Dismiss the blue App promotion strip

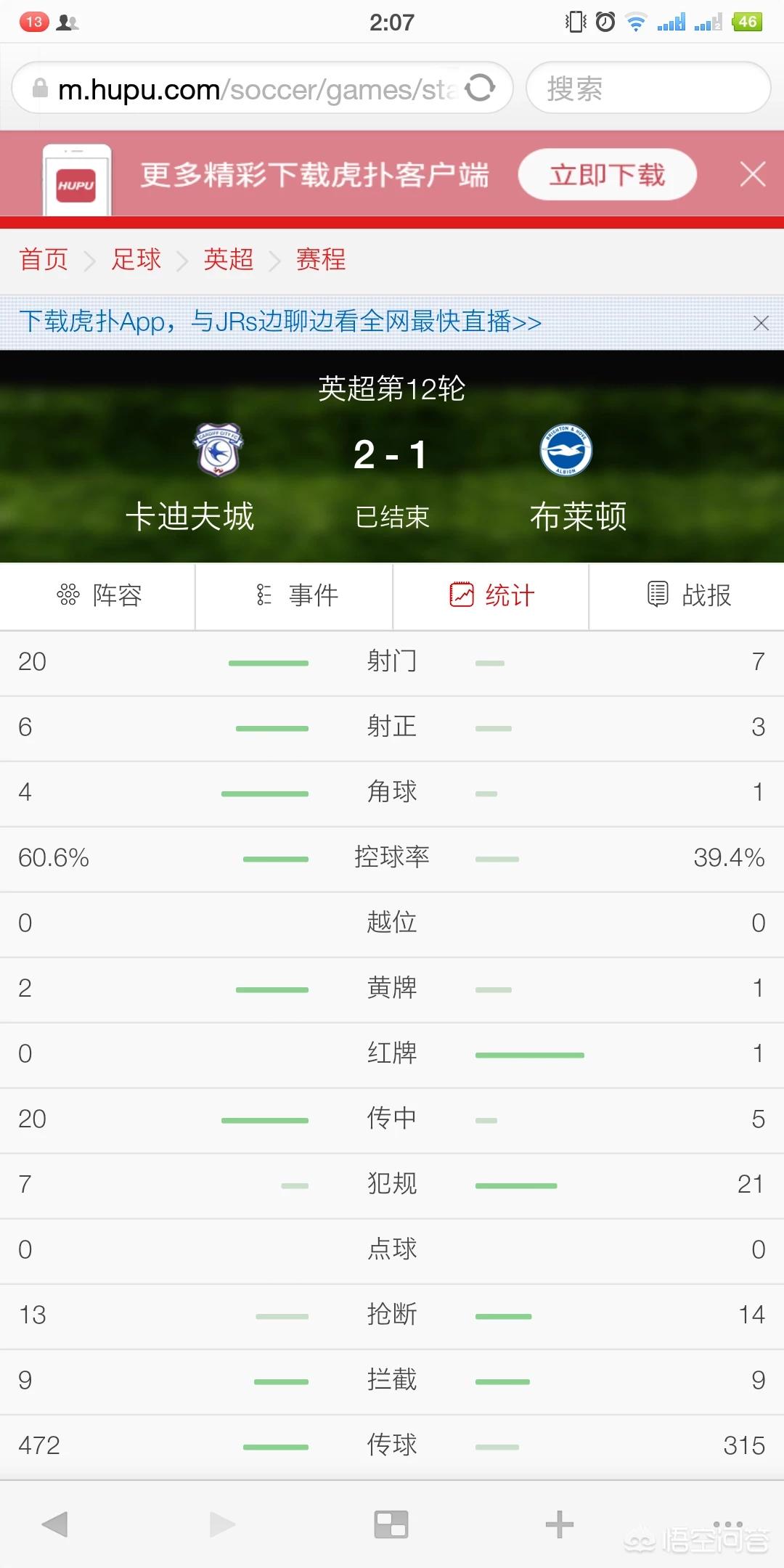point(761,323)
